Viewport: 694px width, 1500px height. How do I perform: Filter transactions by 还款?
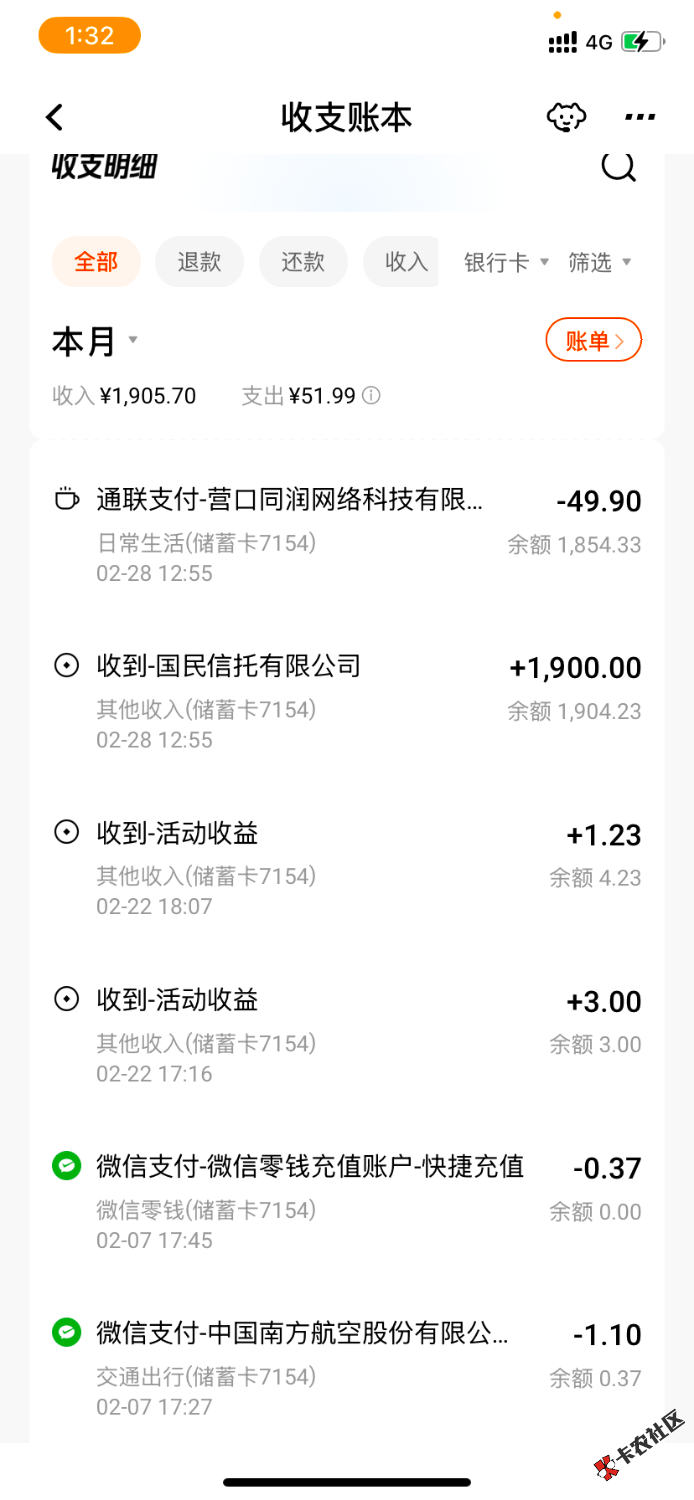[x=303, y=262]
